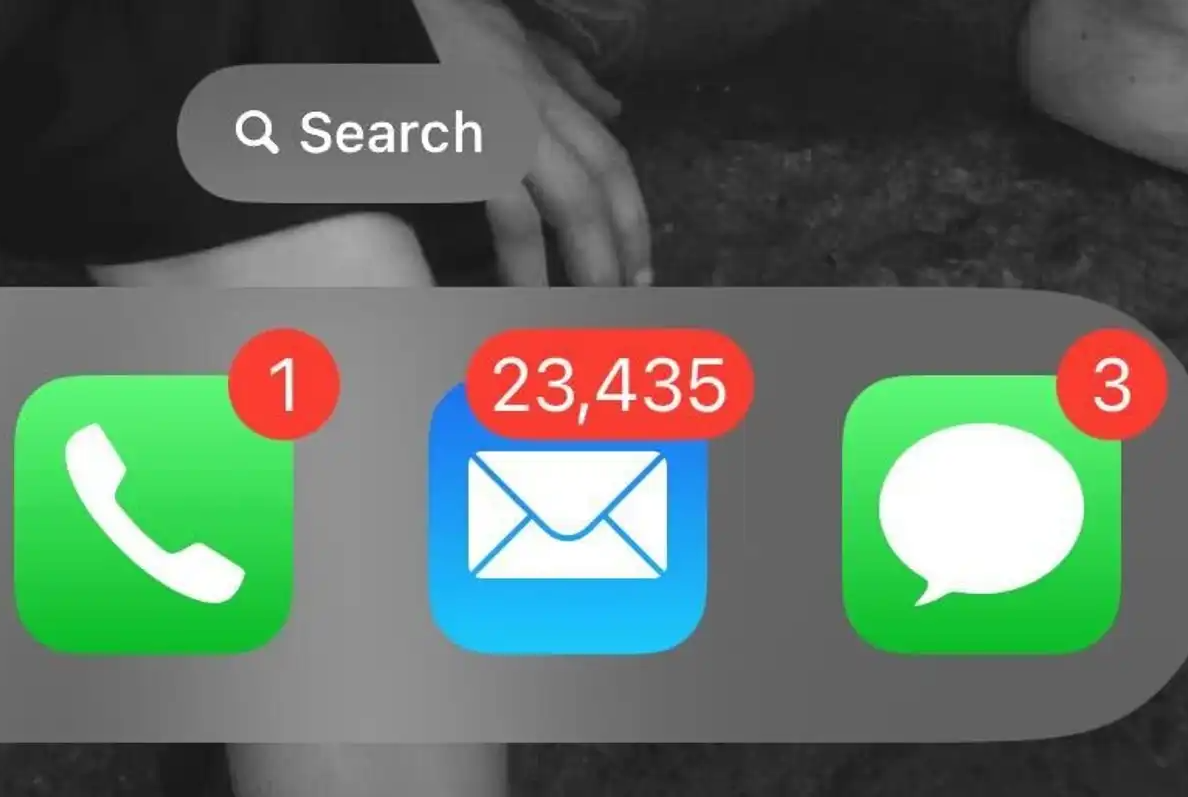Open the Messages app
This screenshot has width=1188, height=797.
981,515
